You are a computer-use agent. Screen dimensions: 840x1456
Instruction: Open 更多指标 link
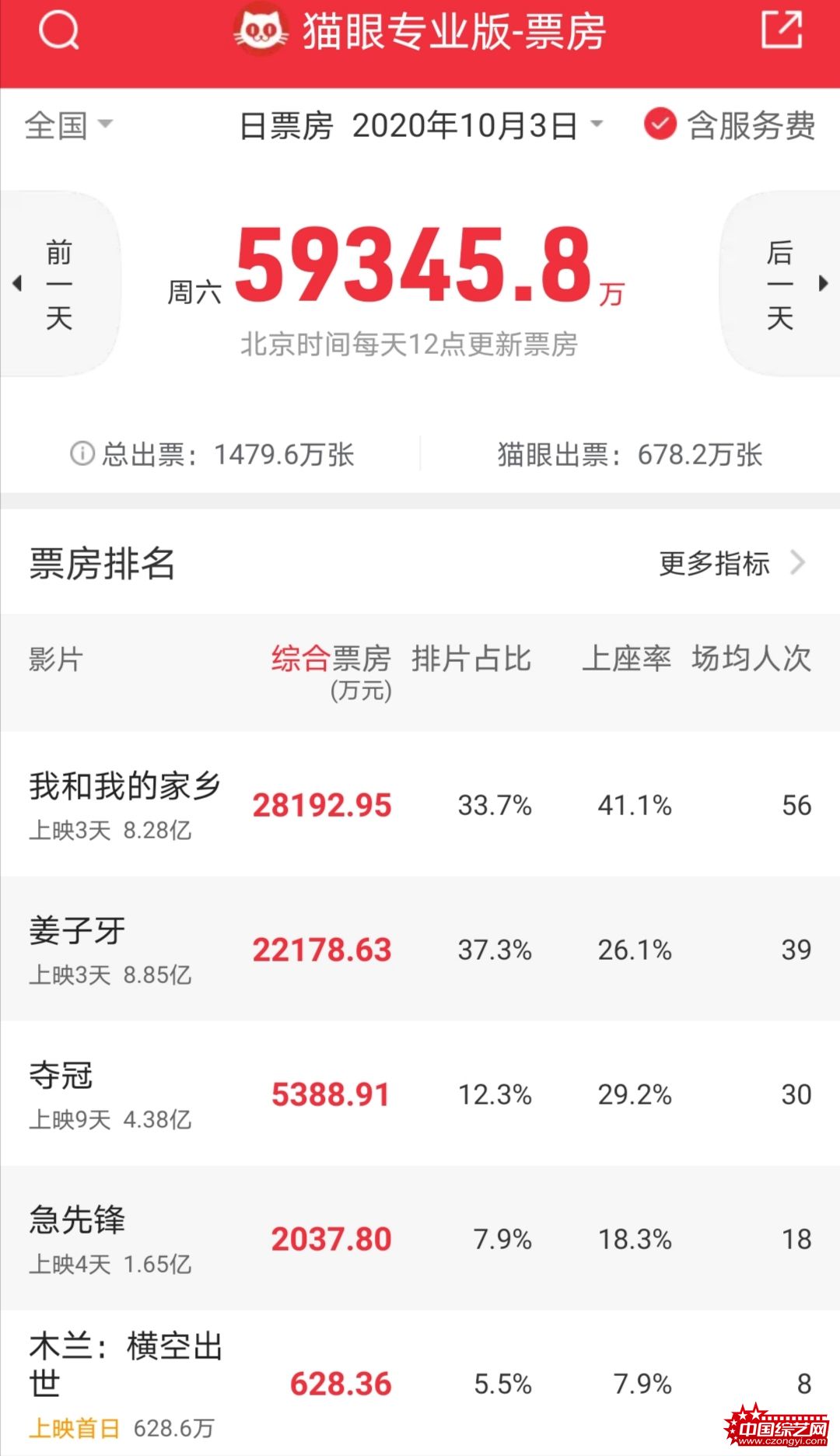pyautogui.click(x=732, y=563)
